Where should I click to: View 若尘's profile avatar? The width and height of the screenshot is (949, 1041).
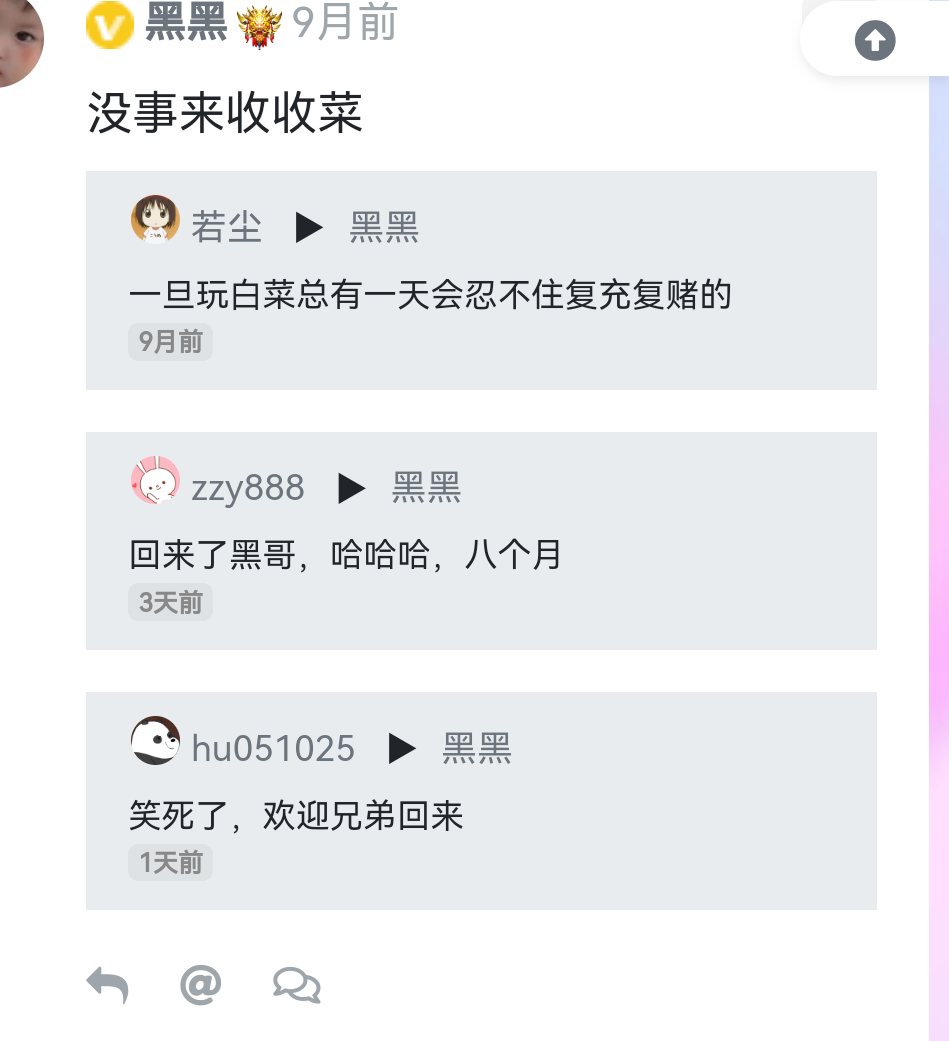click(155, 219)
